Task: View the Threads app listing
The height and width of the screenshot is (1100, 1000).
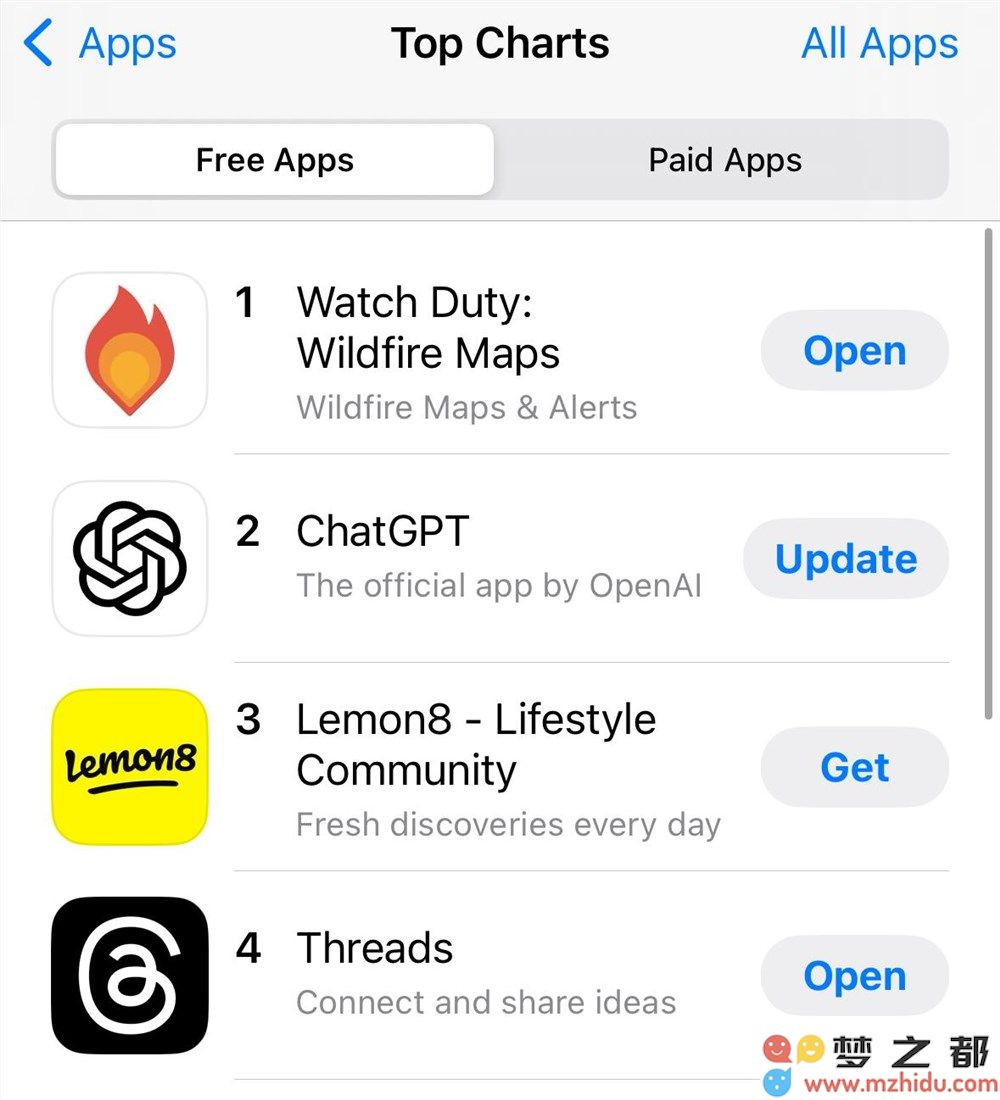Action: click(x=375, y=948)
